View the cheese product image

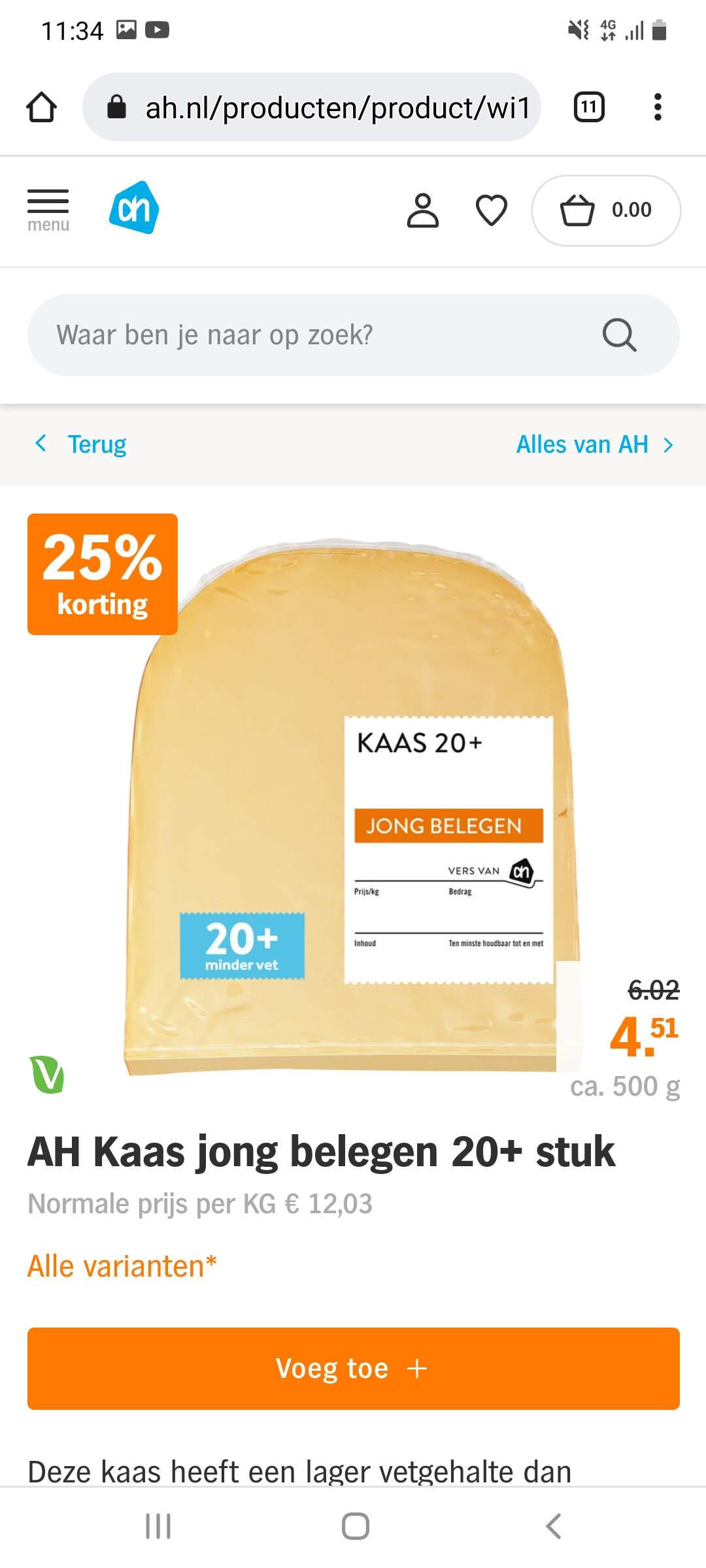(x=350, y=804)
